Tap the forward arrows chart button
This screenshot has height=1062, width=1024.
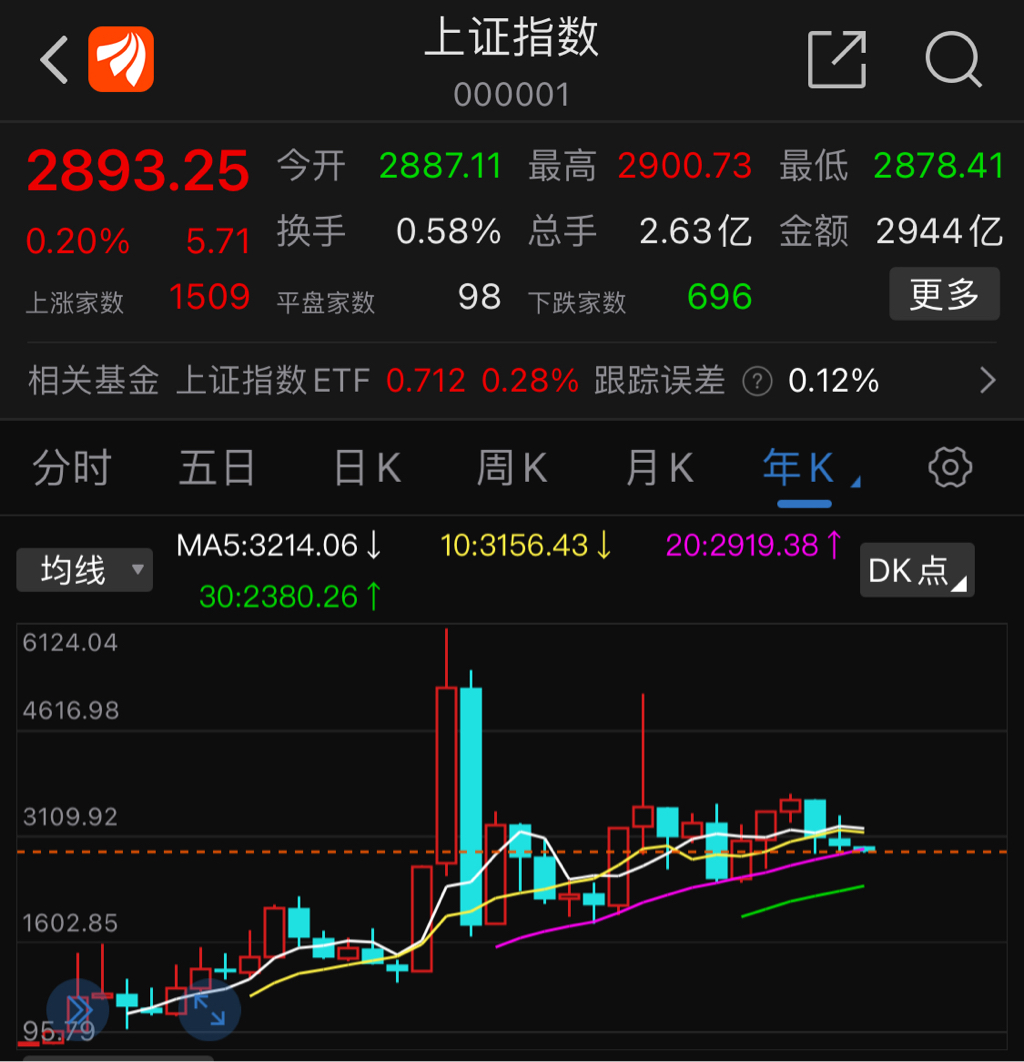[78, 1009]
